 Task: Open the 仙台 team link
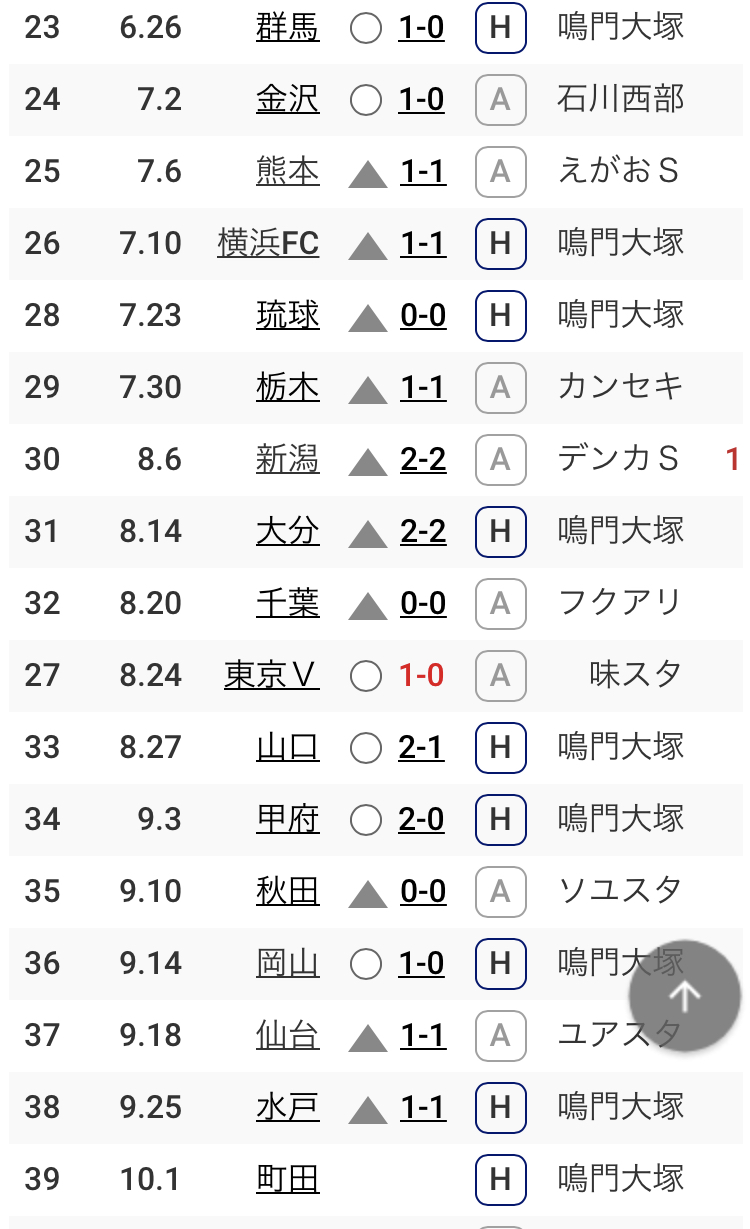tap(288, 1035)
